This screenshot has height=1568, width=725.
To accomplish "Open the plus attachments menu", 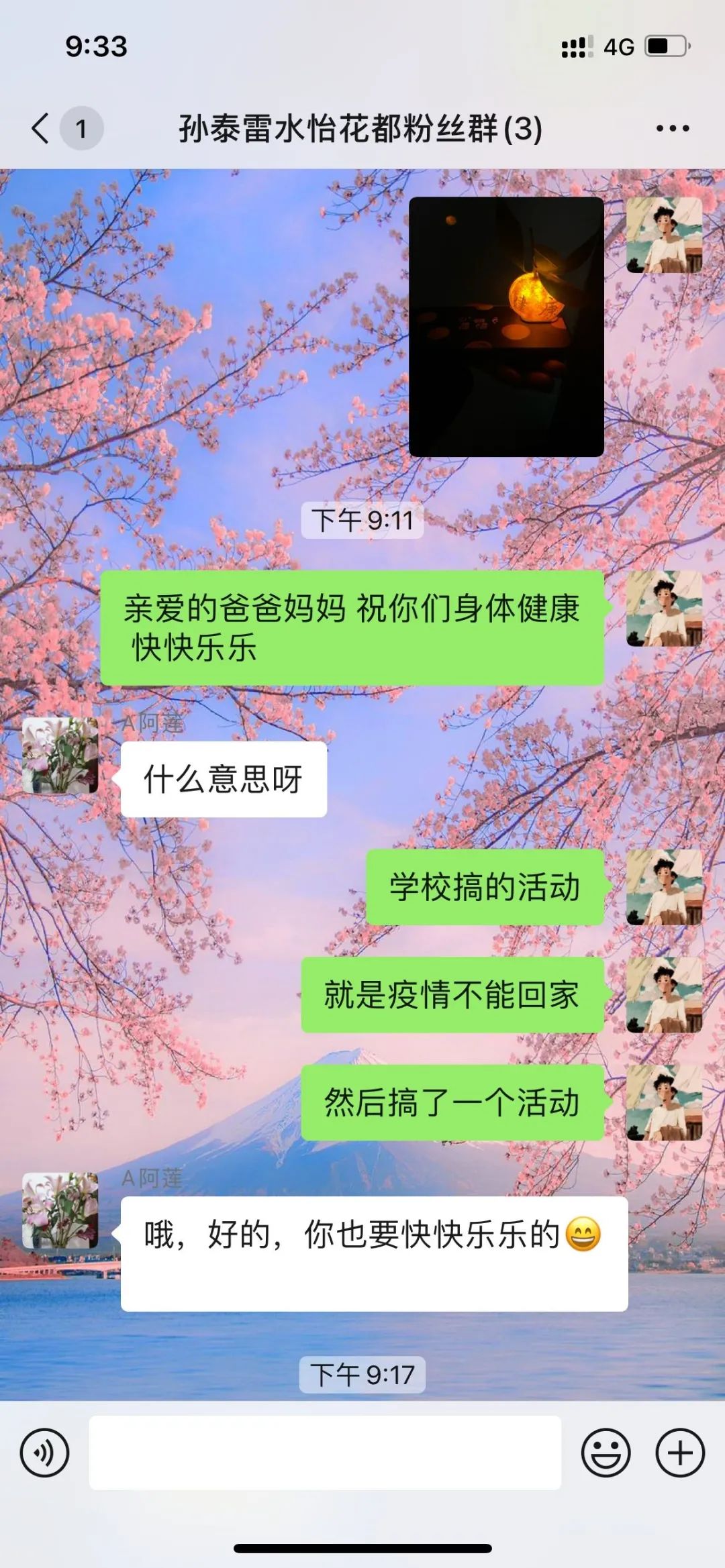I will (679, 1453).
